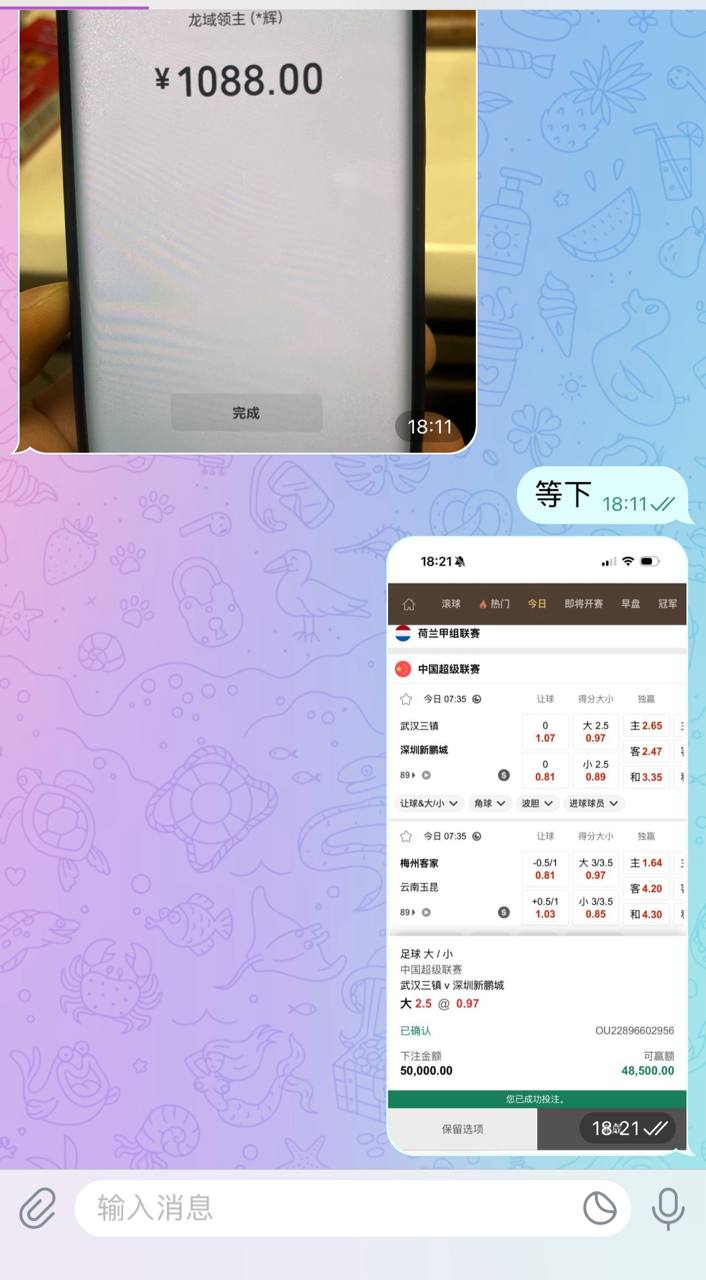Open the sticker panel icon

600,1208
